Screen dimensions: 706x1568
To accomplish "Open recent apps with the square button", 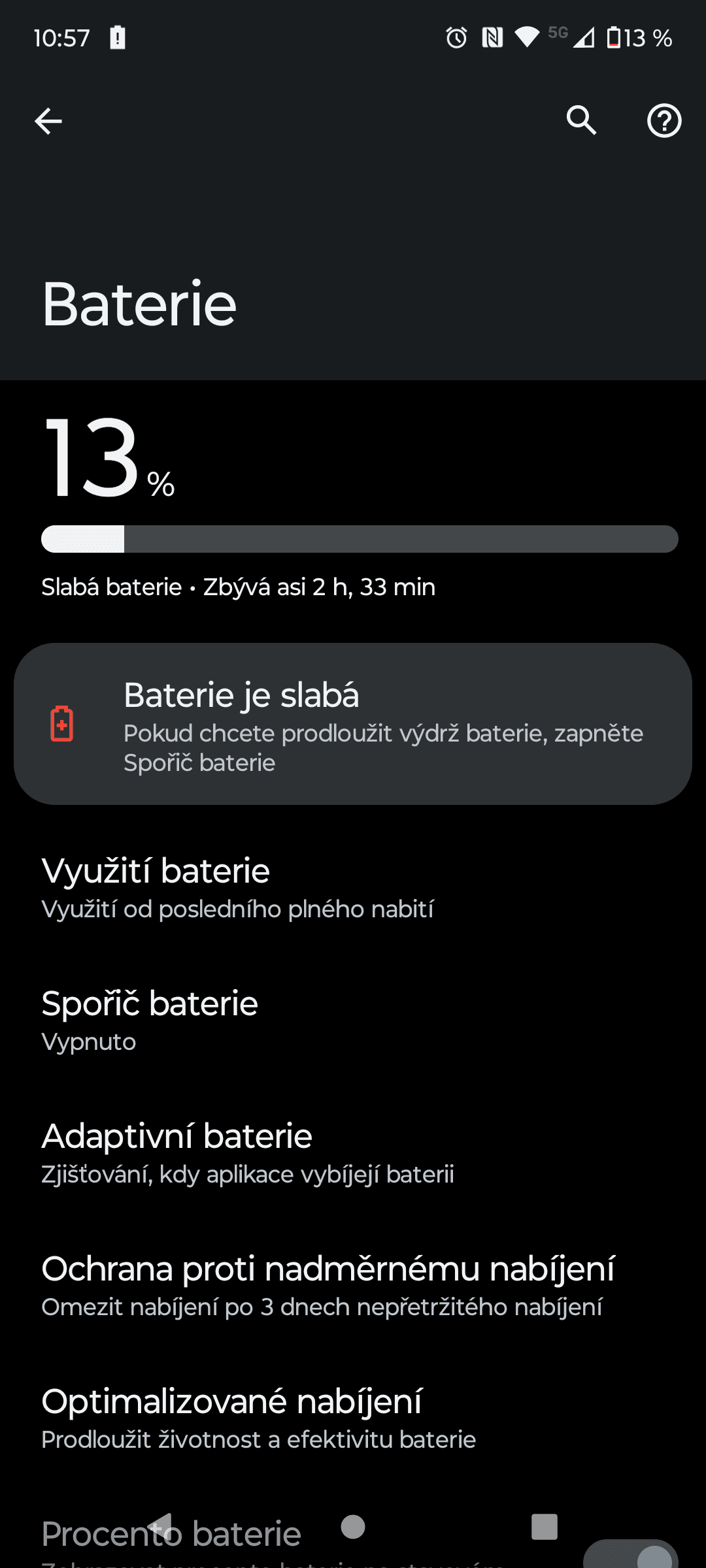I will [x=545, y=1527].
